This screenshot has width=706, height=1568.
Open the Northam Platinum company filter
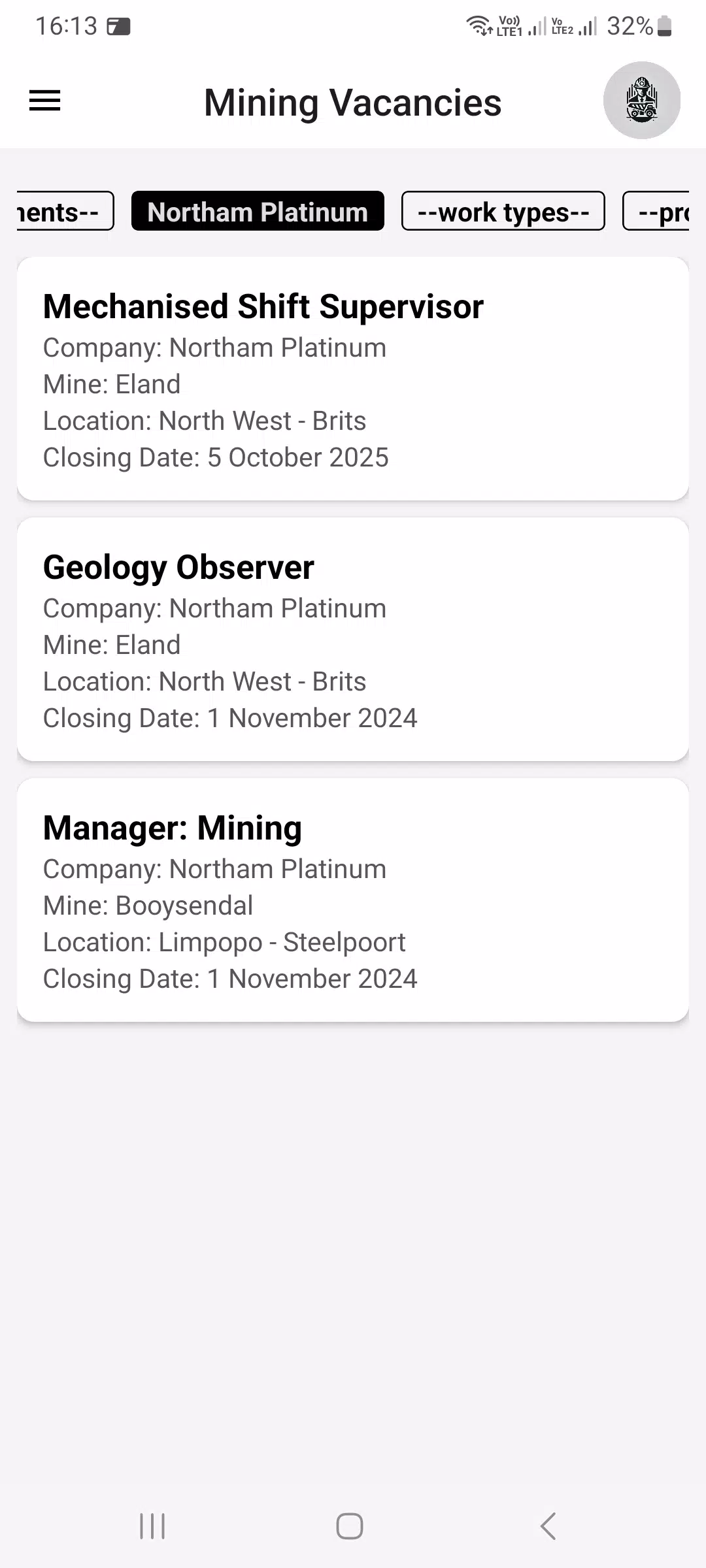tap(258, 211)
